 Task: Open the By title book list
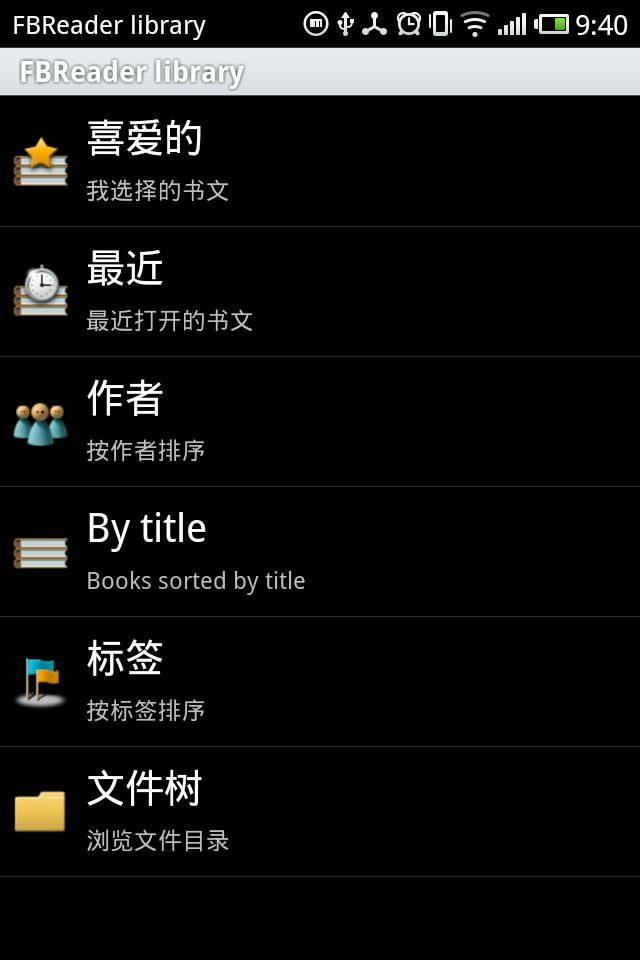320,552
